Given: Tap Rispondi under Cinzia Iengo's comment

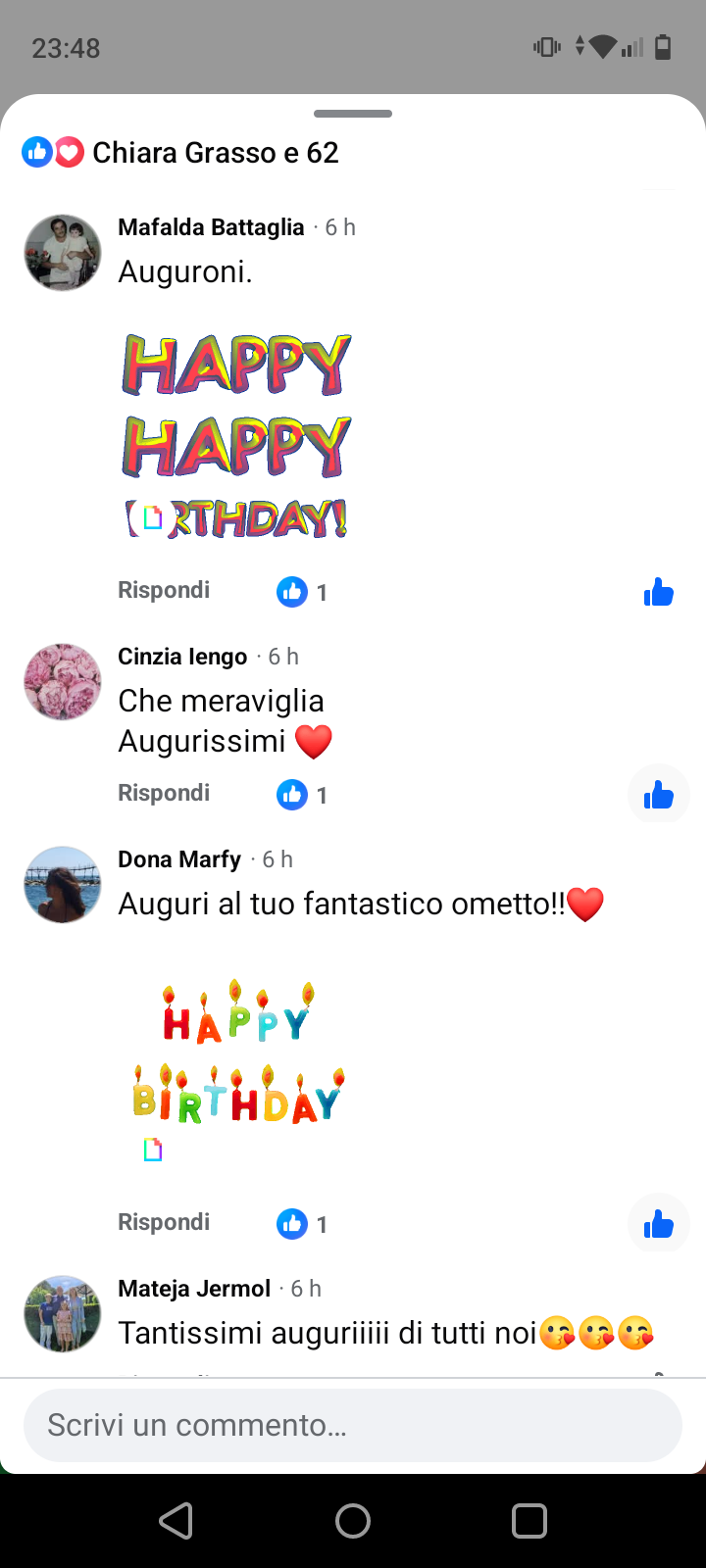Looking at the screenshot, I should click(164, 793).
